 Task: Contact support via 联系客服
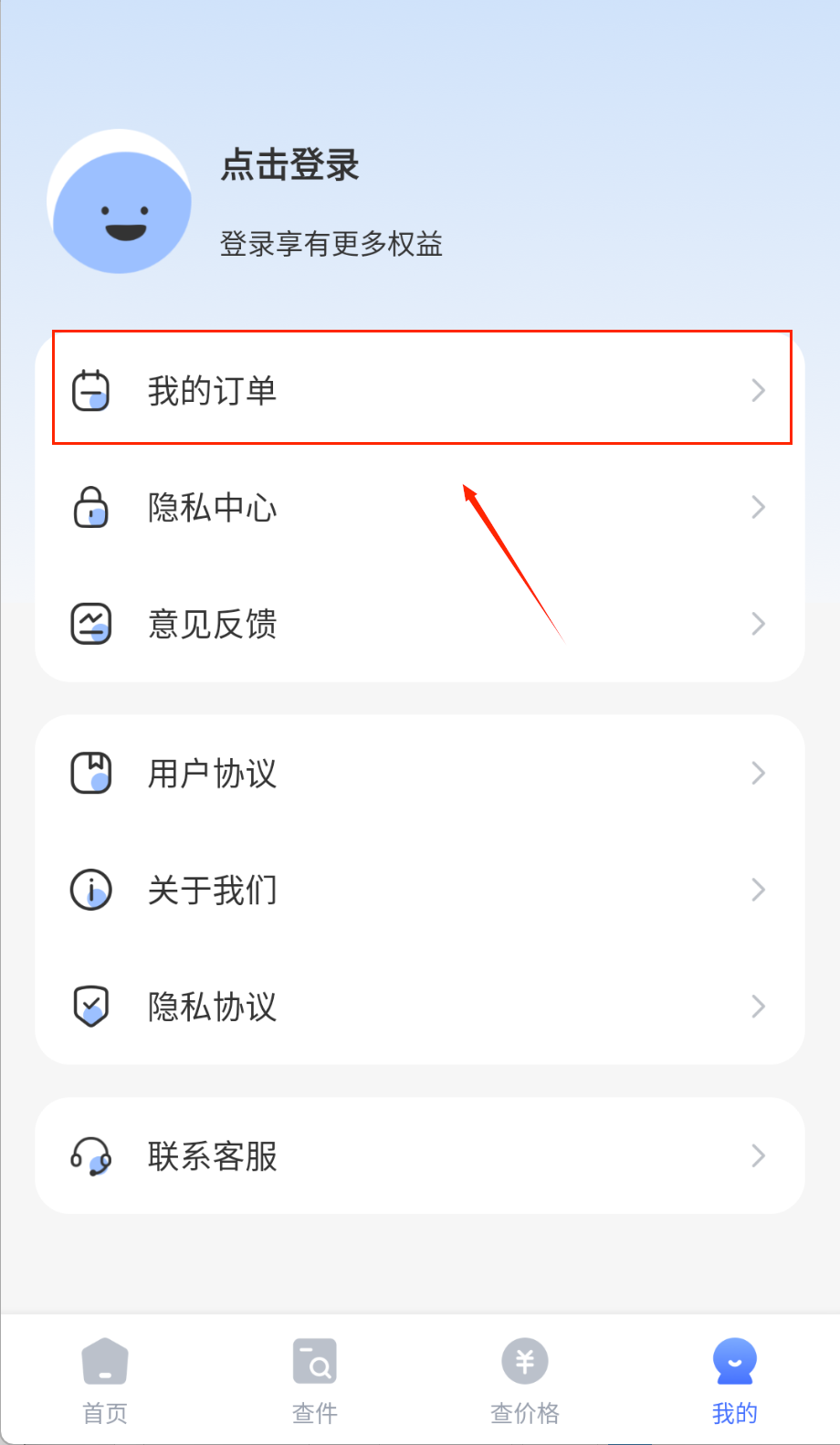tap(420, 1156)
